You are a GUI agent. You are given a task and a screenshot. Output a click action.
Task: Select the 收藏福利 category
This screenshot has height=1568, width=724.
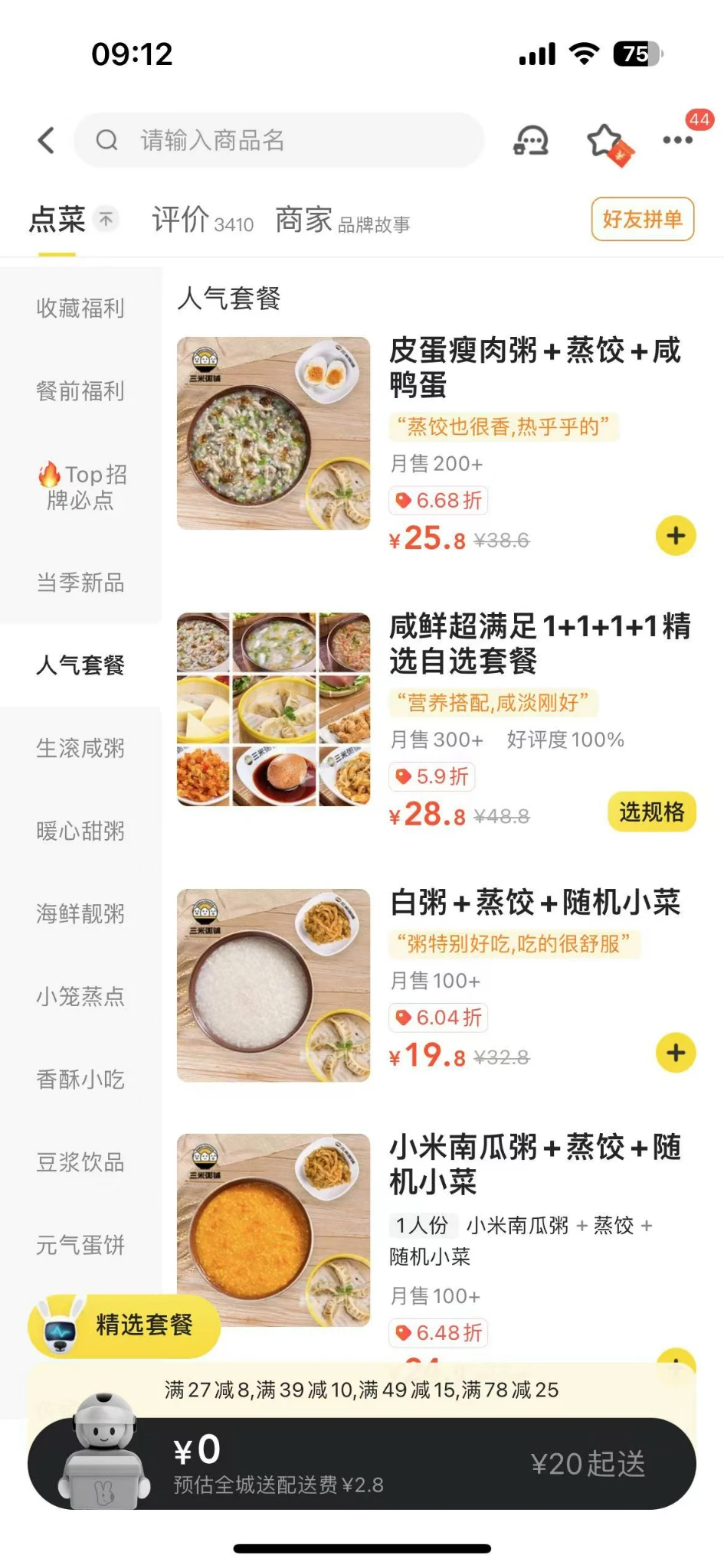point(80,309)
